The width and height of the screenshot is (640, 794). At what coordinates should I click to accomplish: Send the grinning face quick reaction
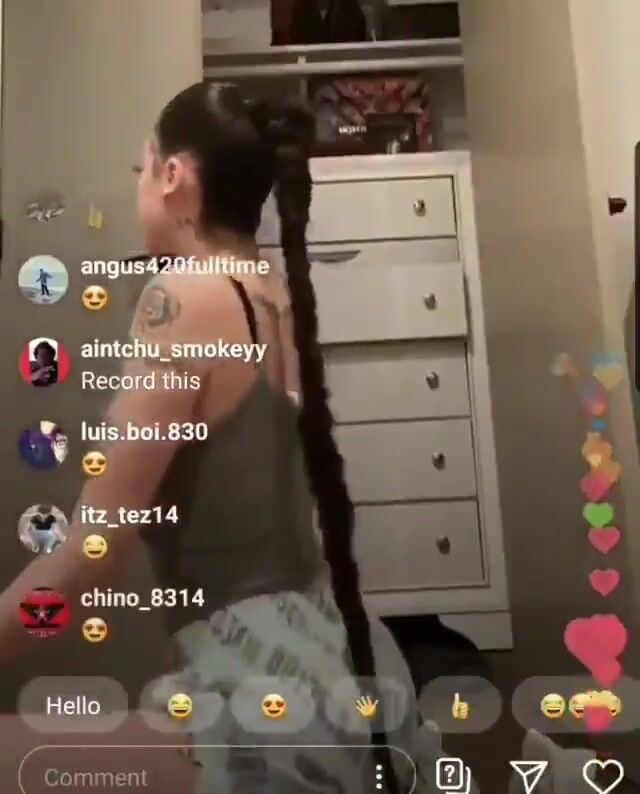(x=181, y=706)
